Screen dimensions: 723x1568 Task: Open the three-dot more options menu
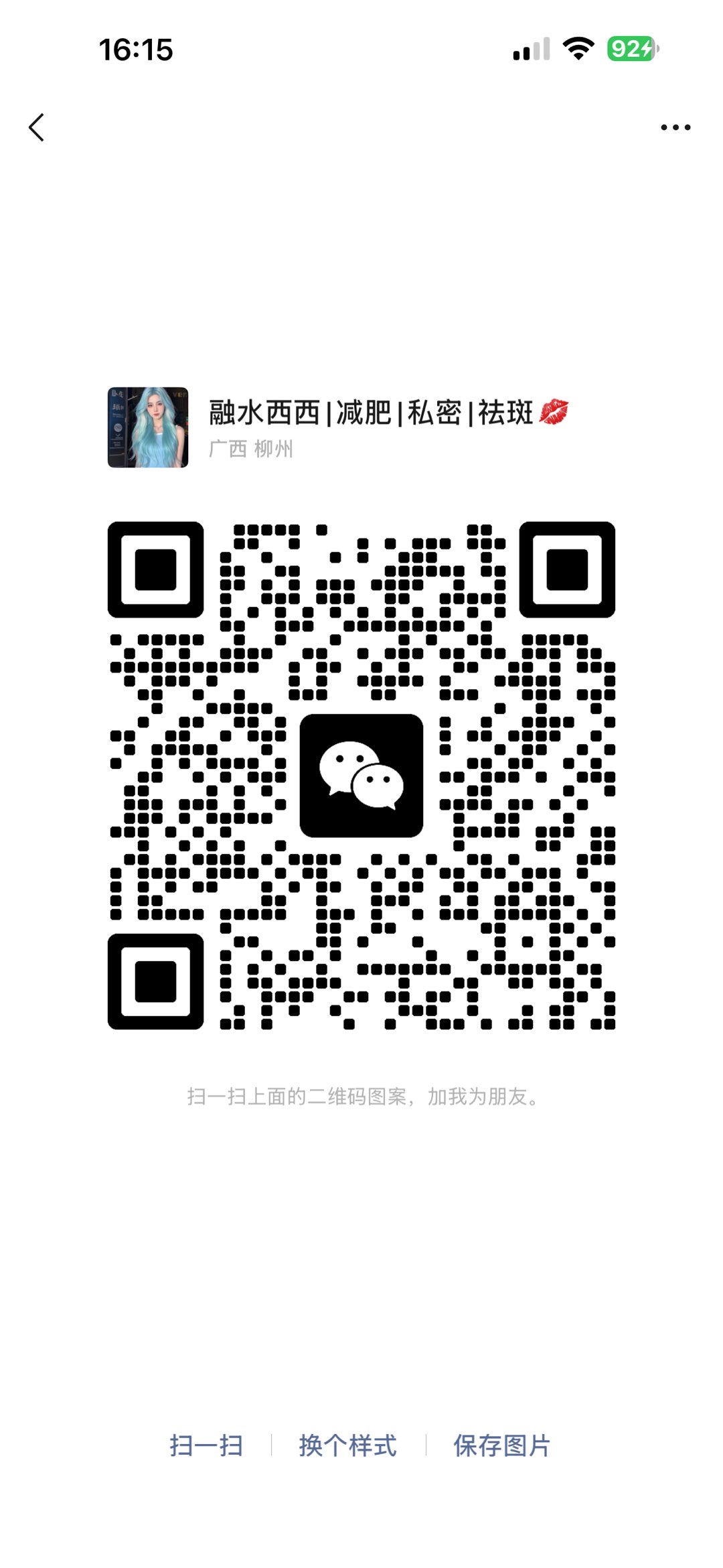(x=675, y=127)
